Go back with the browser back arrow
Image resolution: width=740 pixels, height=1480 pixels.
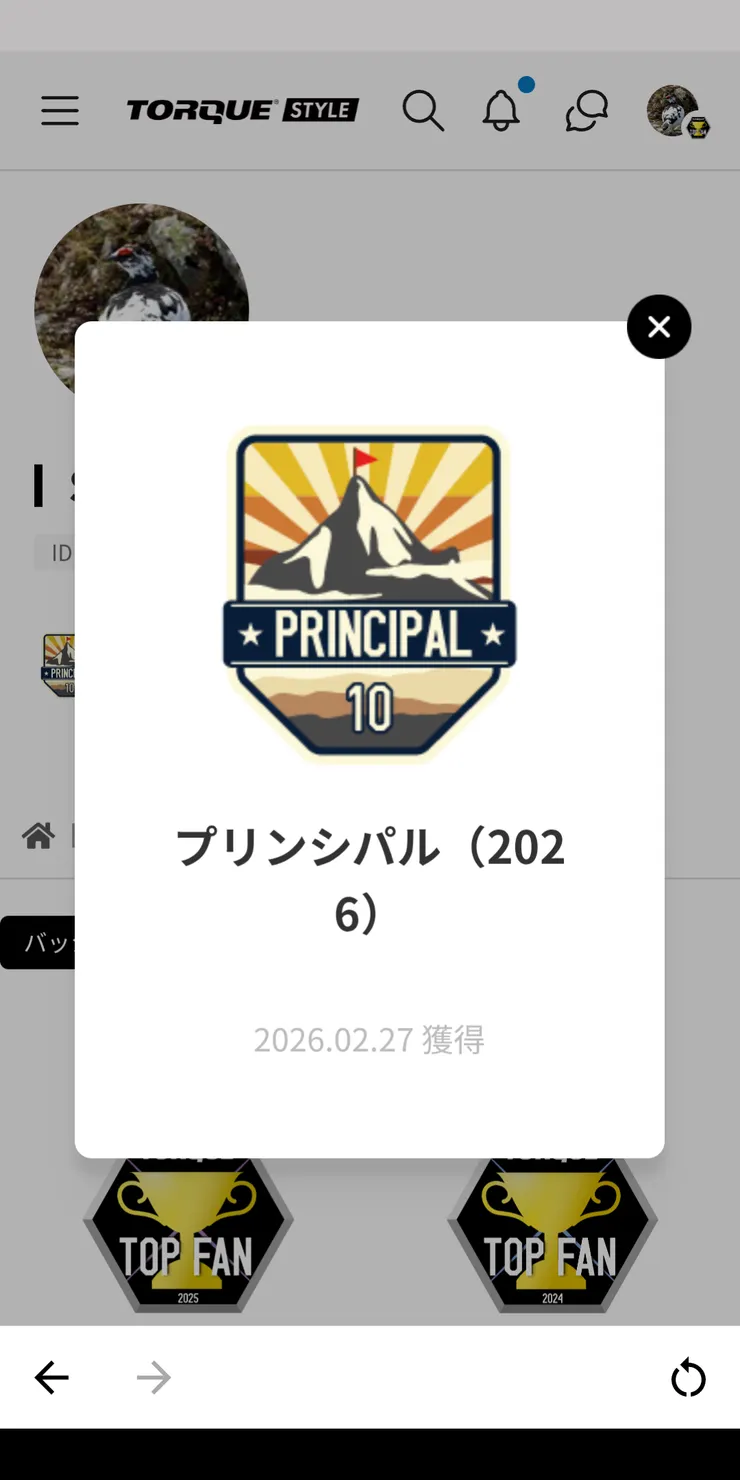point(52,1378)
